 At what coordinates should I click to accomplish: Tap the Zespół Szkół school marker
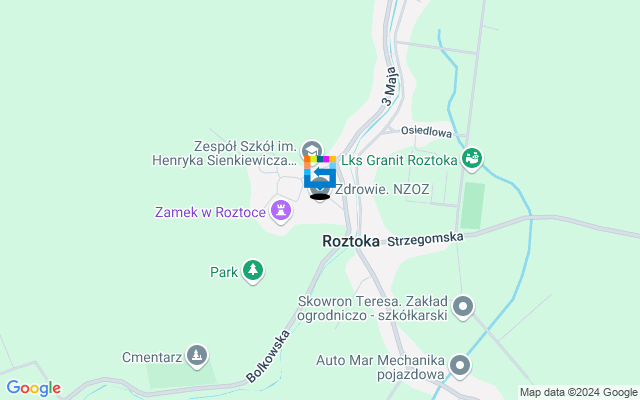coord(312,150)
